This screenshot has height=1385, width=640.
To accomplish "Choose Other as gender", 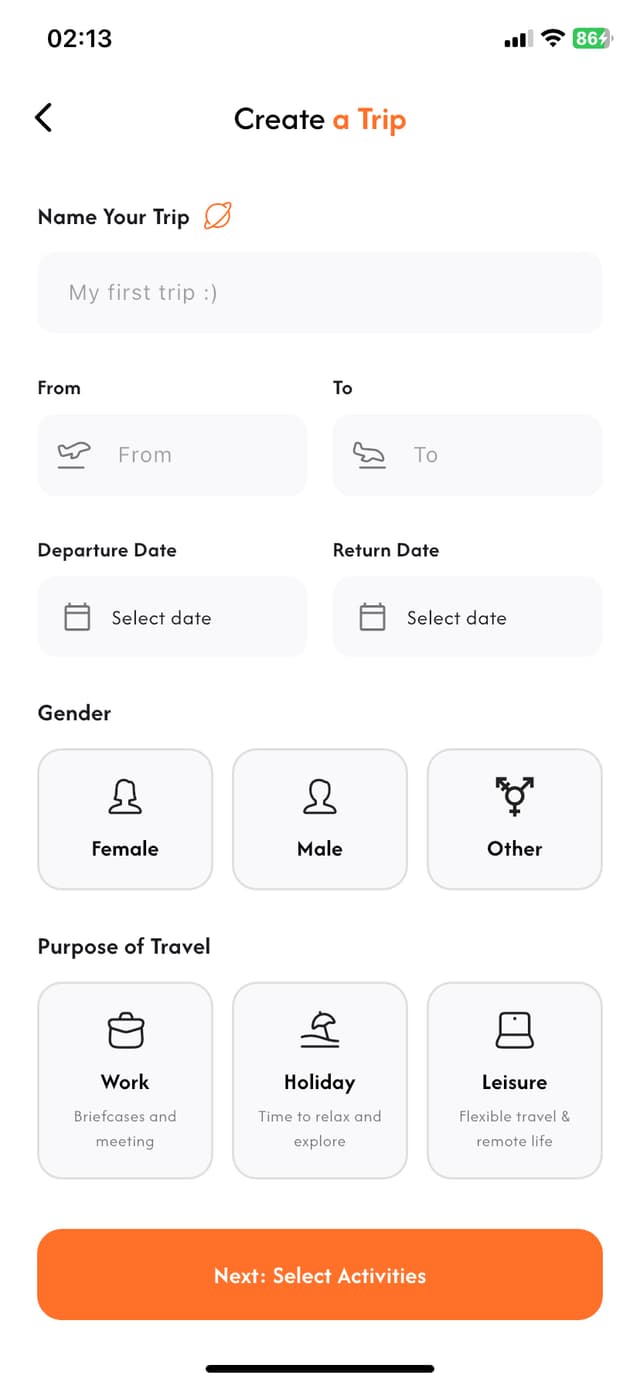I will click(x=514, y=819).
